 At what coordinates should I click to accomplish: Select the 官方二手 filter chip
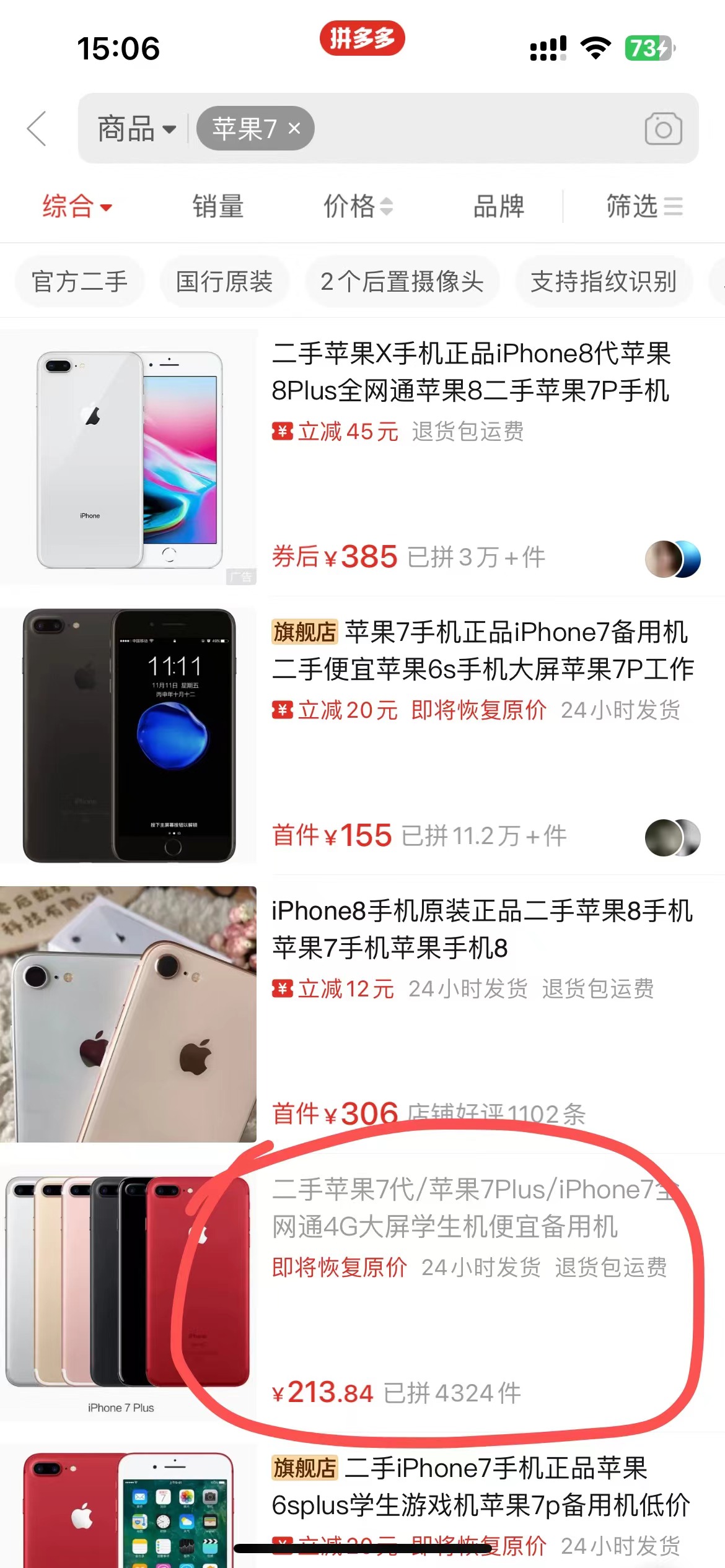click(79, 282)
